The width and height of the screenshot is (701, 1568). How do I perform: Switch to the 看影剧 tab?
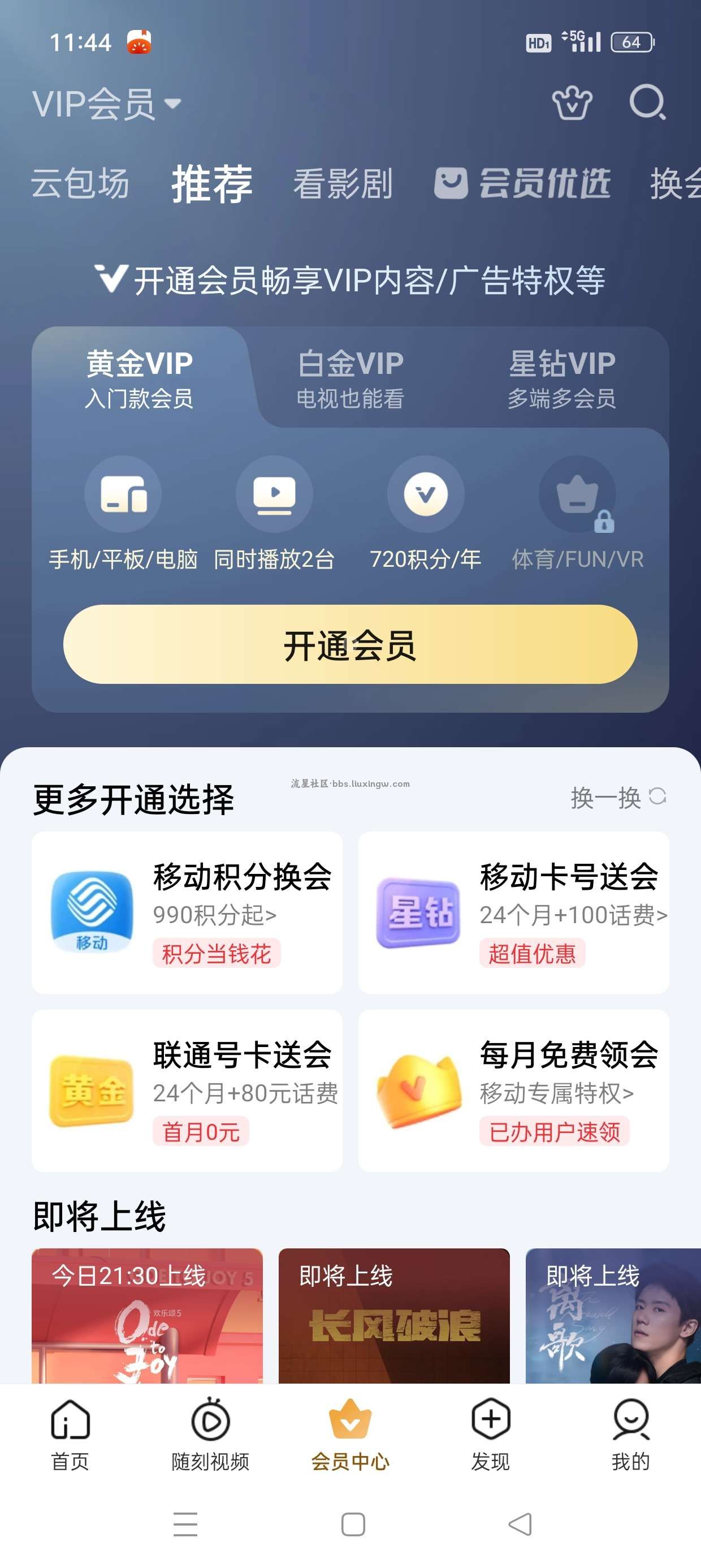tap(343, 183)
